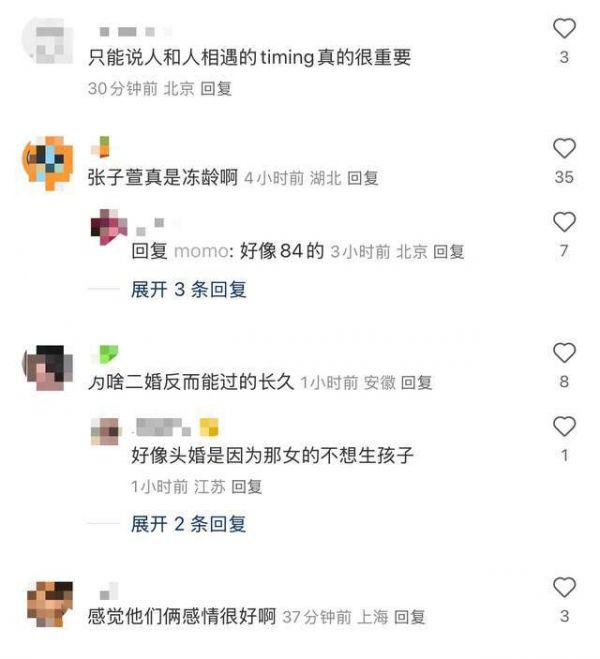600x659 pixels.
Task: Like the 张子萱真是冻龄啊 comment
Action: coord(564,149)
